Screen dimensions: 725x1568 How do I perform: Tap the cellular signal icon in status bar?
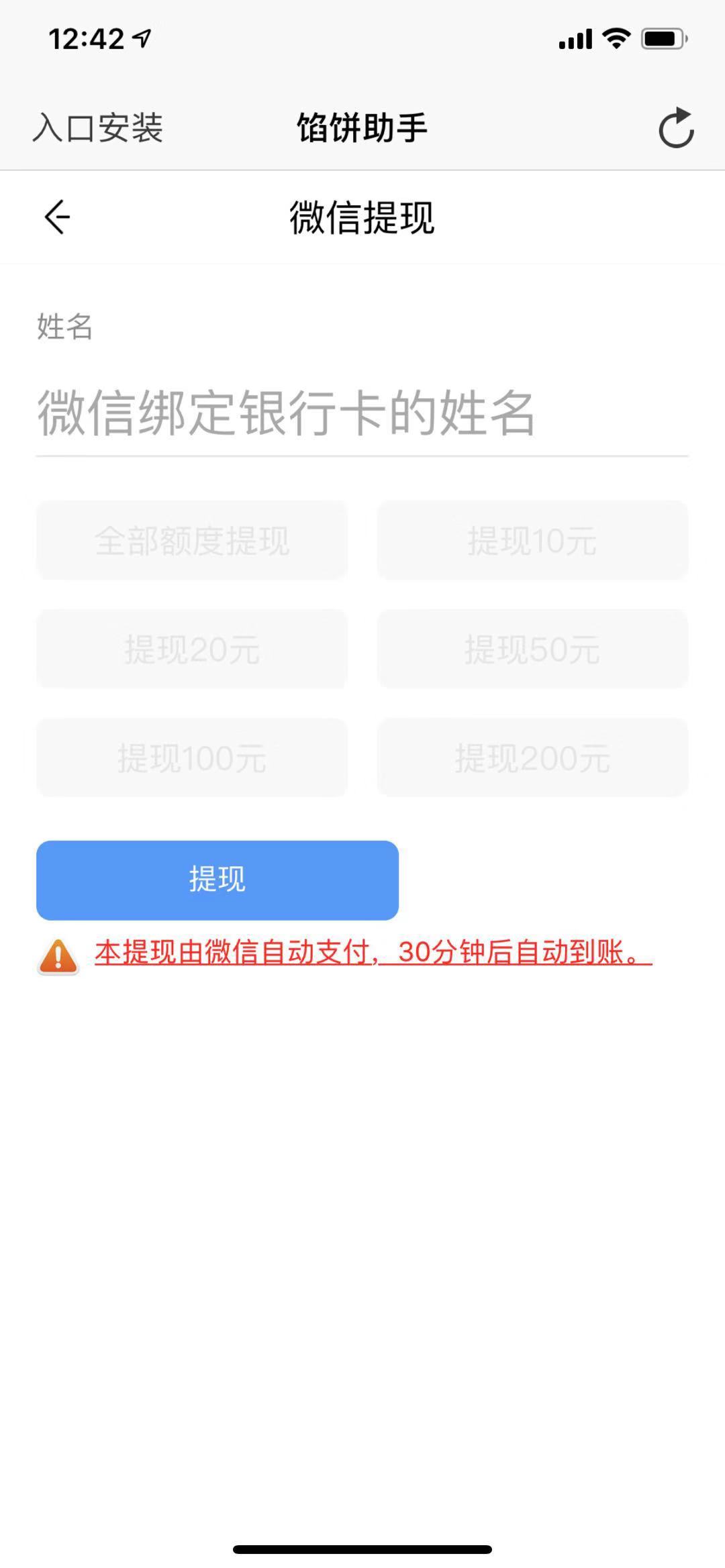pyautogui.click(x=575, y=40)
